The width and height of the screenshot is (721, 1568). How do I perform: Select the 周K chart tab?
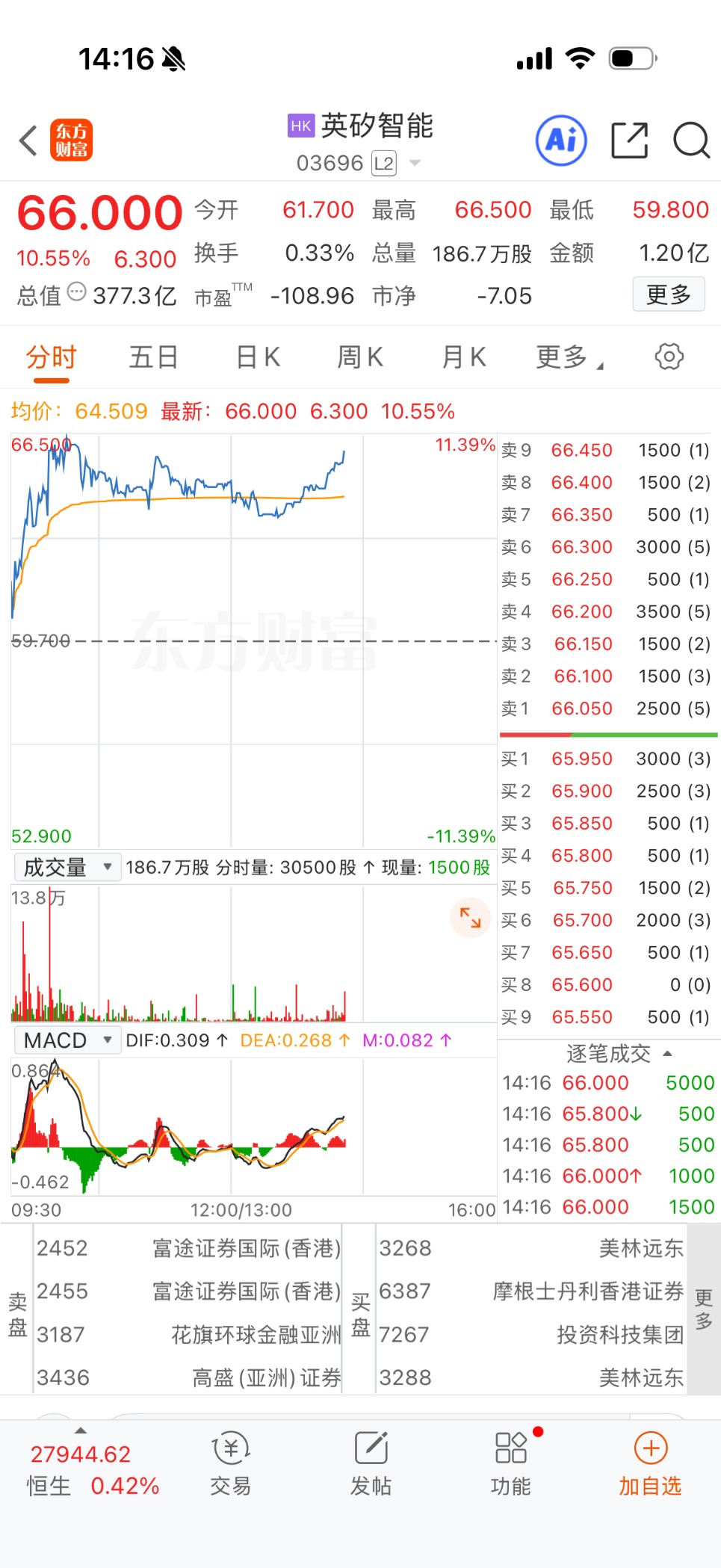(x=360, y=357)
